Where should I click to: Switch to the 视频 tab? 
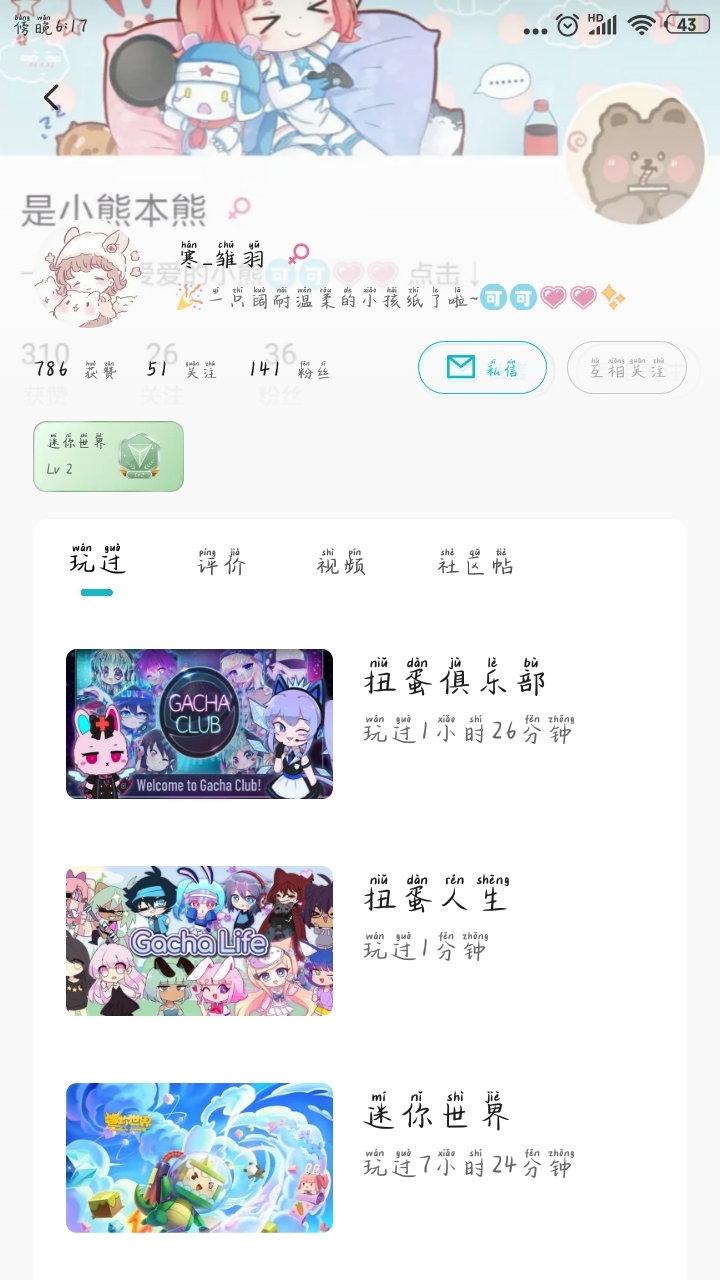click(340, 563)
